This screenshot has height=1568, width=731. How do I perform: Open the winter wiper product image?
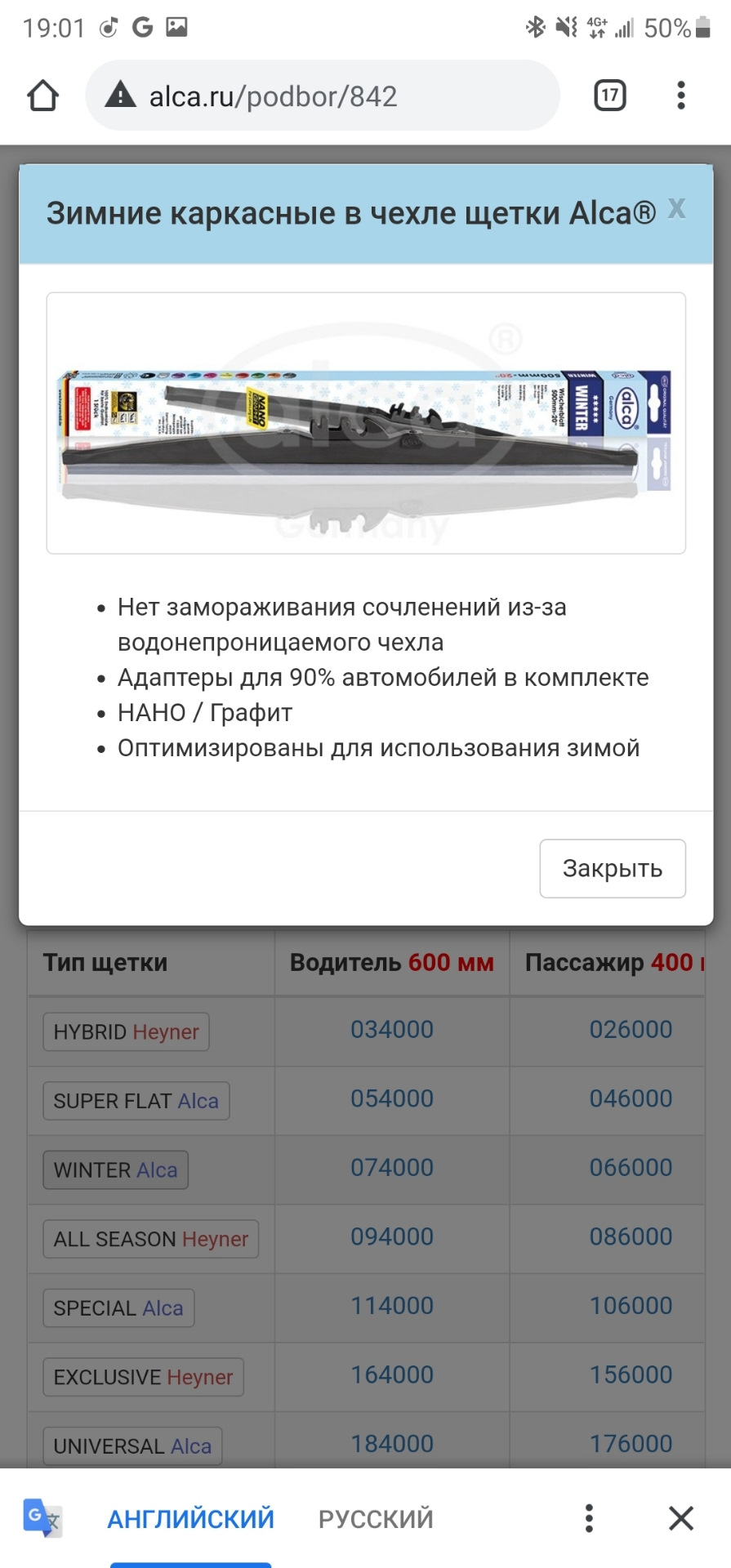366,423
